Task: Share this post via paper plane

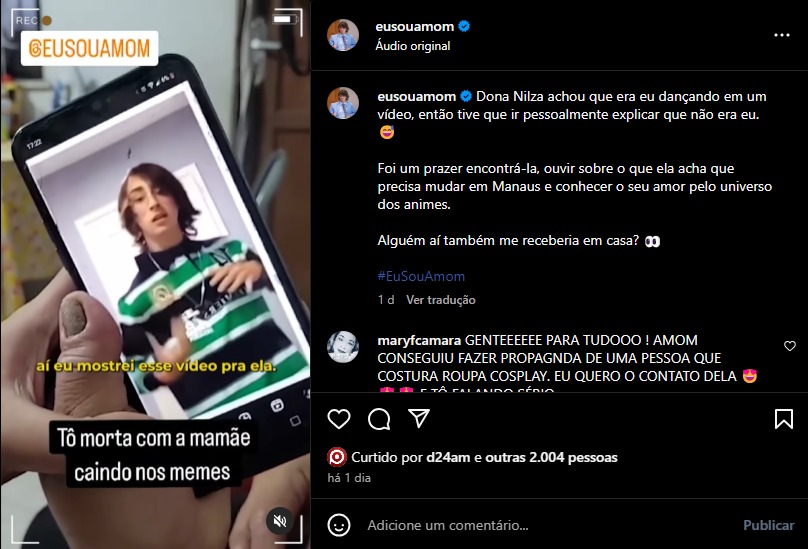Action: pyautogui.click(x=418, y=419)
